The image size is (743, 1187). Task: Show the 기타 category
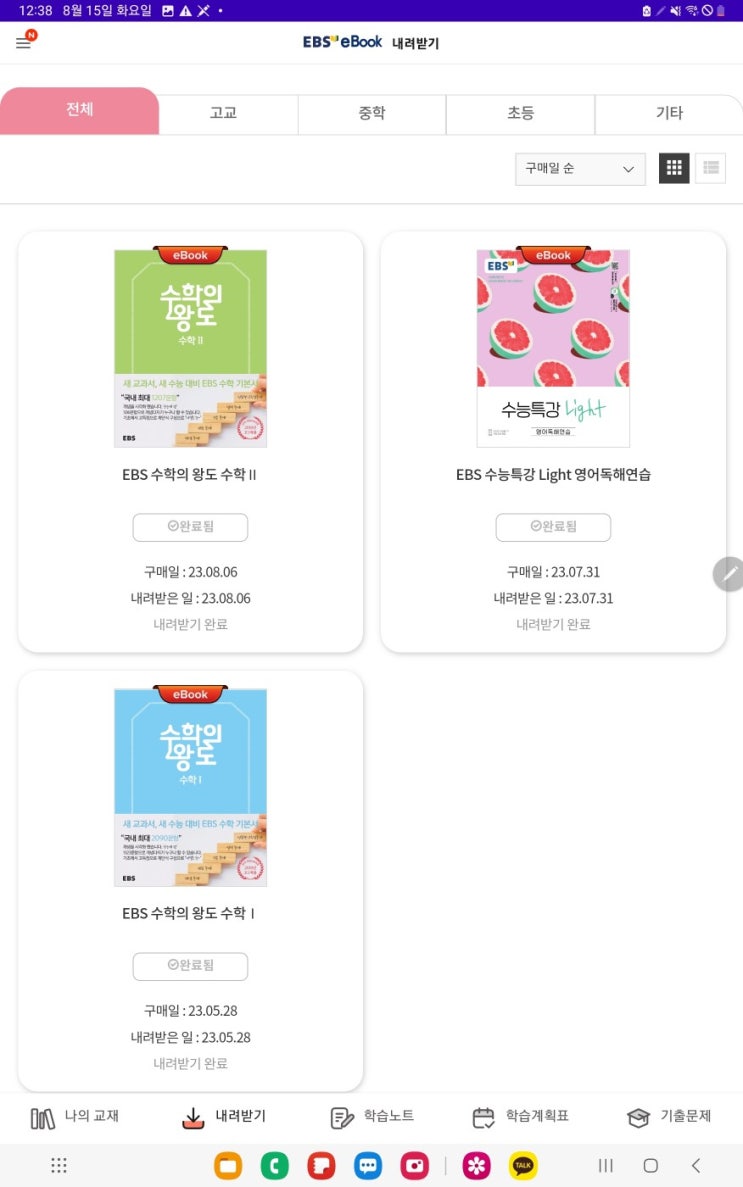point(669,114)
